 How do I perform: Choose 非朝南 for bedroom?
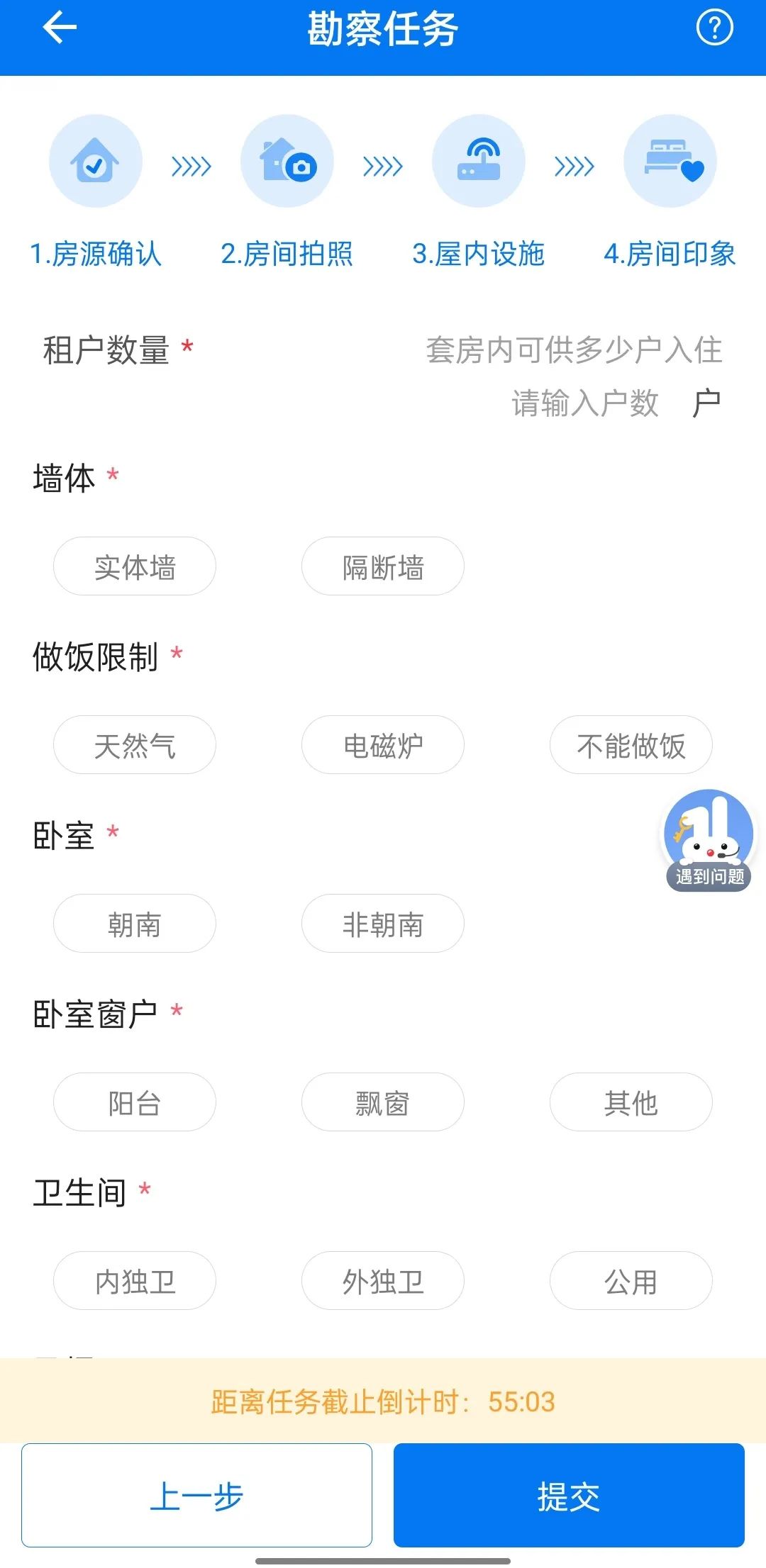coord(383,924)
